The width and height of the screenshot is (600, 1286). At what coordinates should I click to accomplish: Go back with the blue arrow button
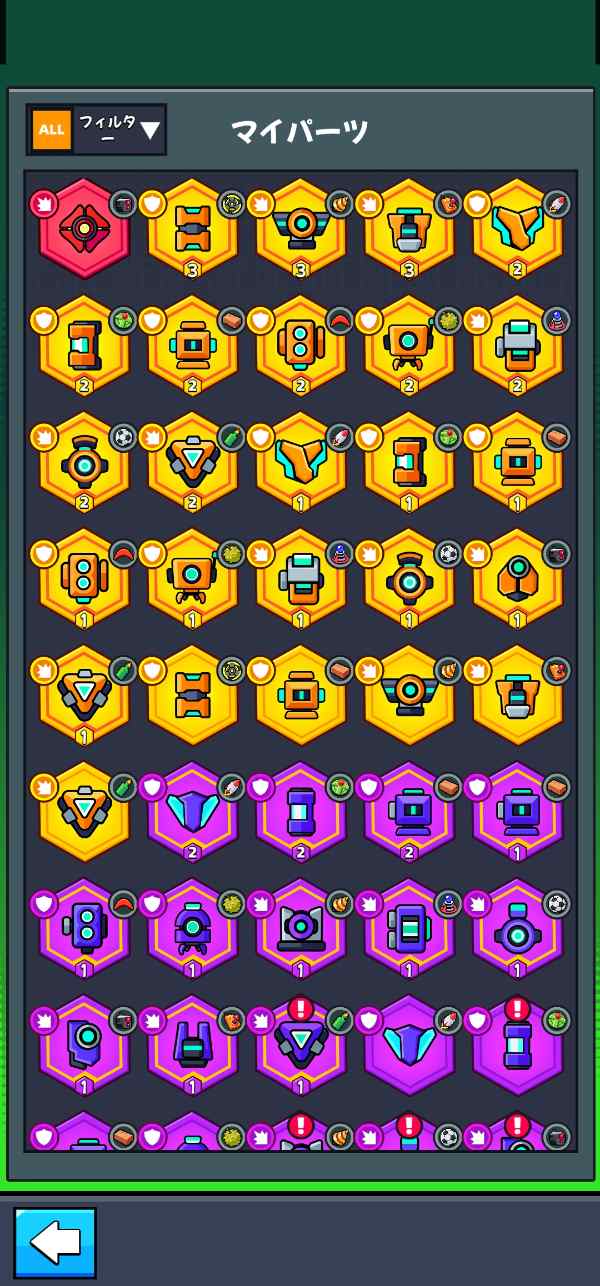tap(55, 1243)
